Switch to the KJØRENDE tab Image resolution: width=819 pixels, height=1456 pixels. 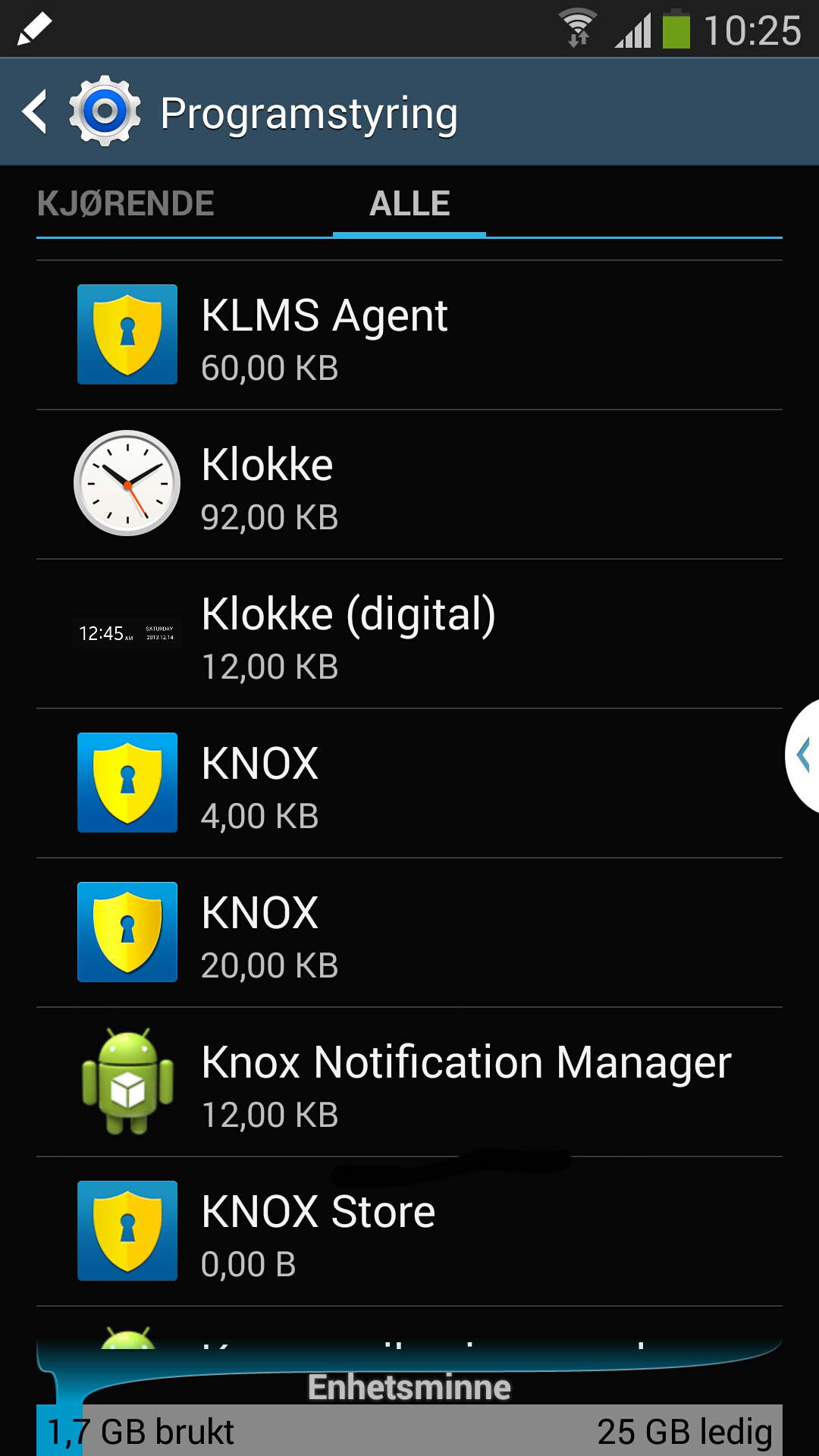click(x=126, y=203)
